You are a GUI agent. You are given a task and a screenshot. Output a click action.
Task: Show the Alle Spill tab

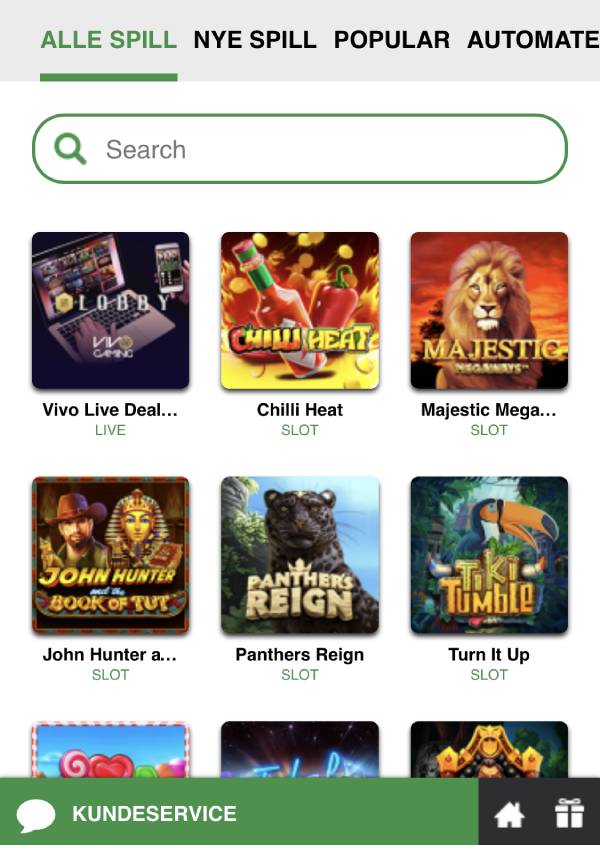108,40
